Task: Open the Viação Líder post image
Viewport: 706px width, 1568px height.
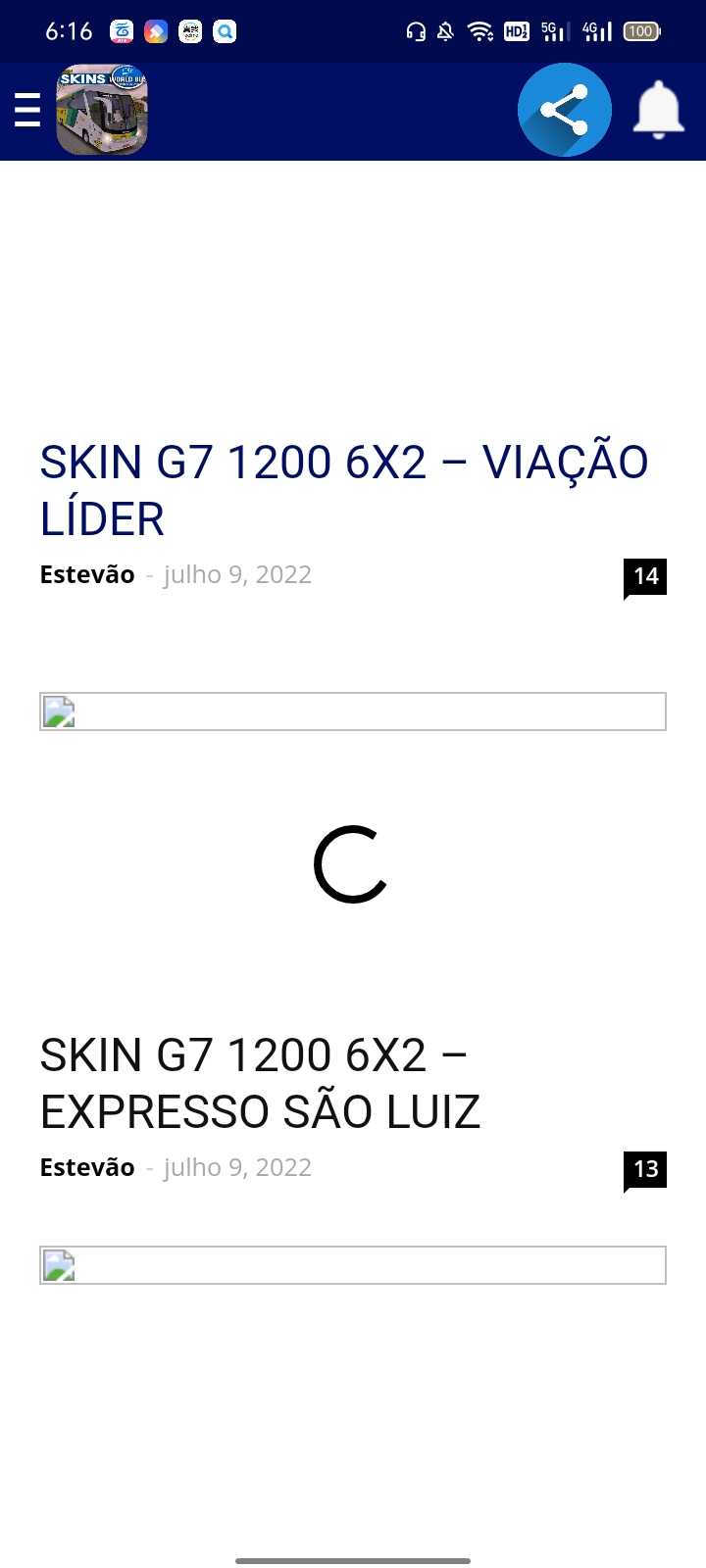Action: point(353,711)
